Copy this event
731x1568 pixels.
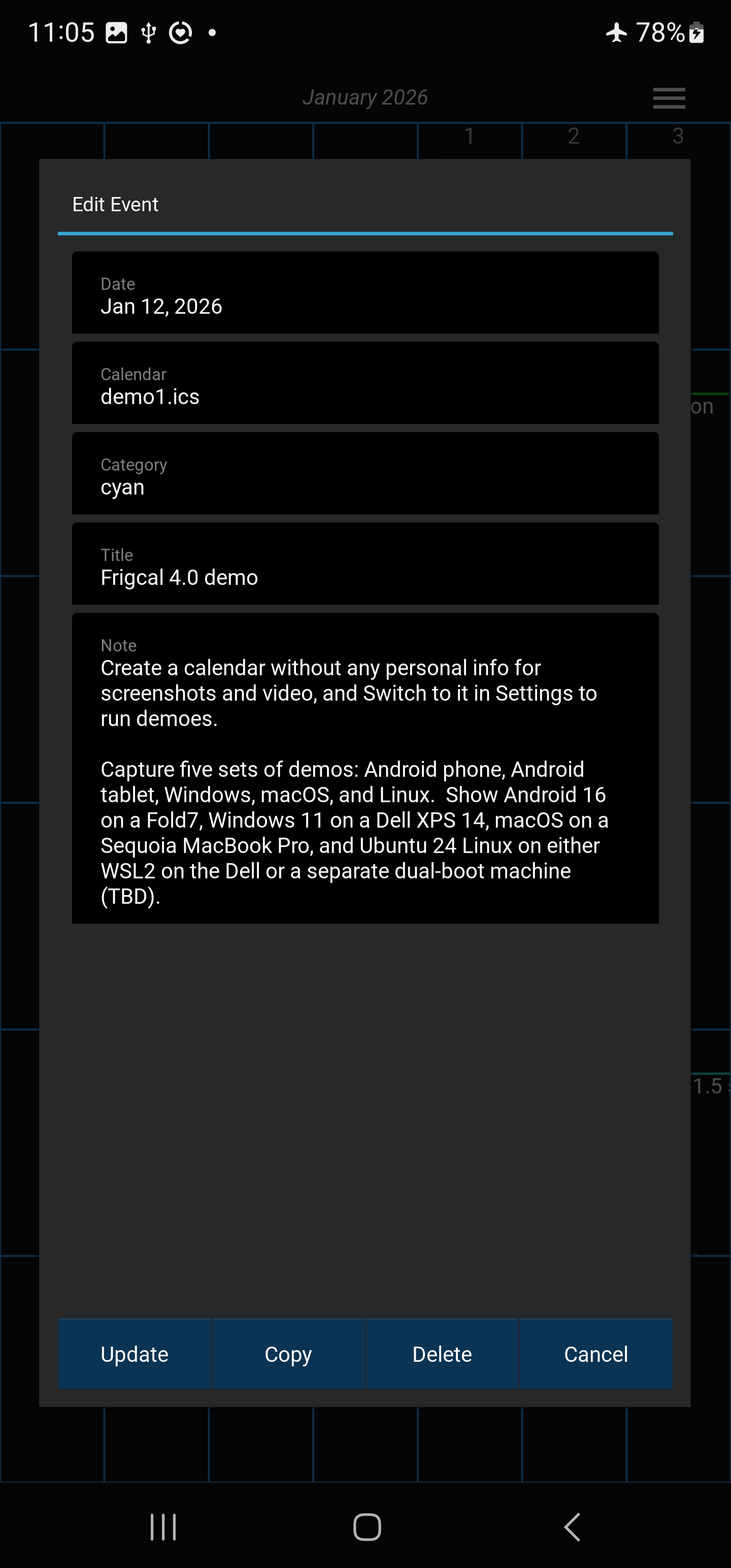(288, 1354)
